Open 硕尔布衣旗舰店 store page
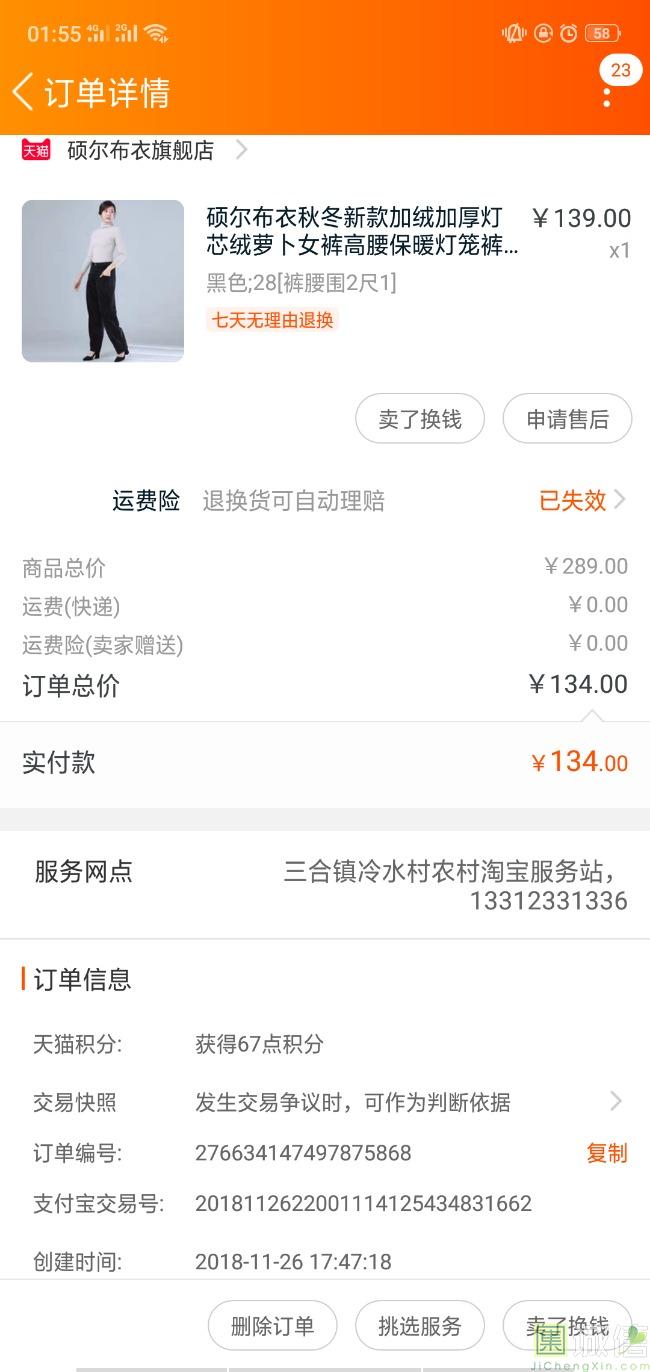This screenshot has width=650, height=1372. pos(140,151)
